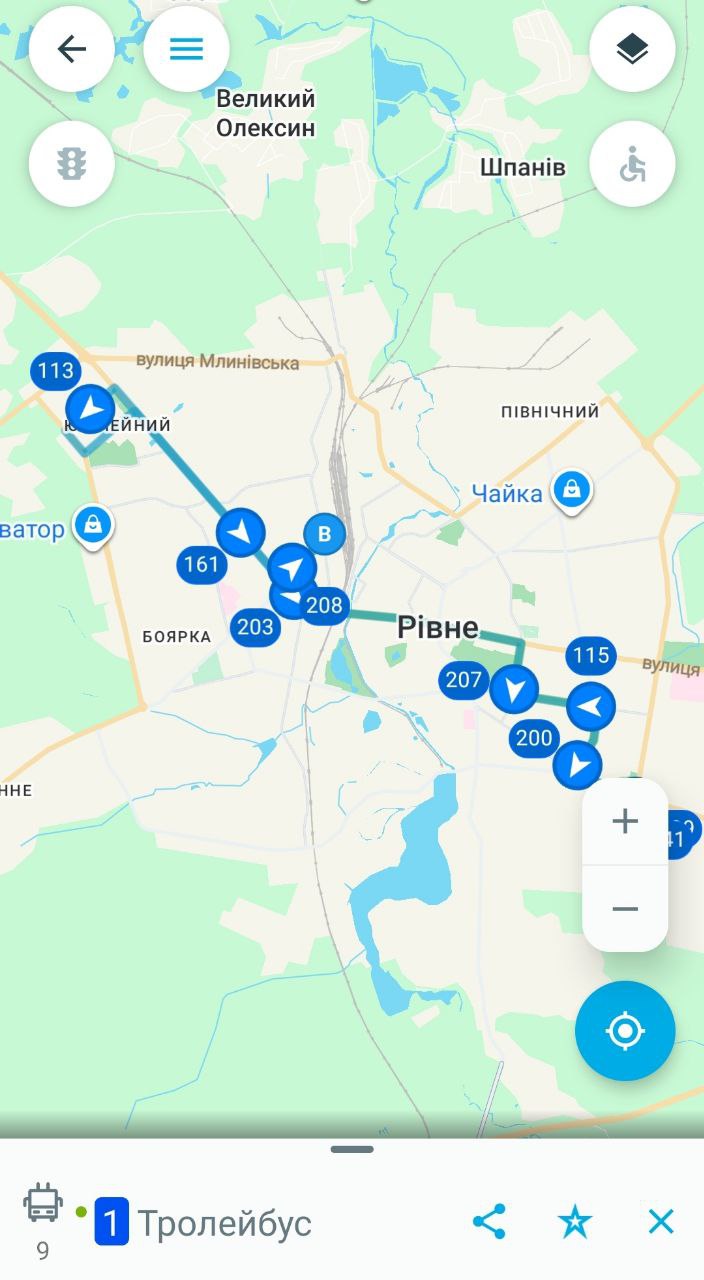Toggle the traffic light layer

(71, 164)
